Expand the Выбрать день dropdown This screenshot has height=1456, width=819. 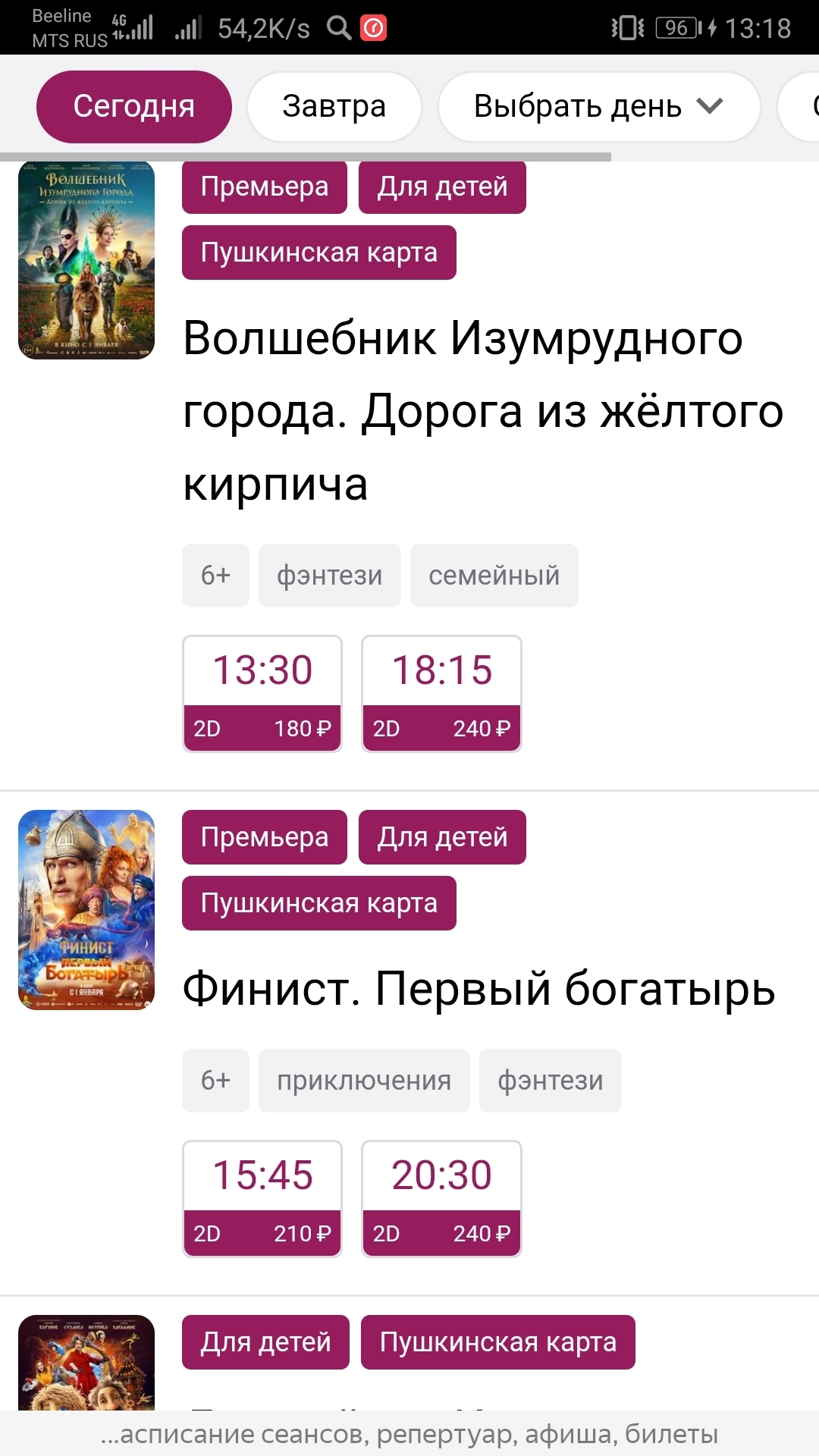coord(598,107)
